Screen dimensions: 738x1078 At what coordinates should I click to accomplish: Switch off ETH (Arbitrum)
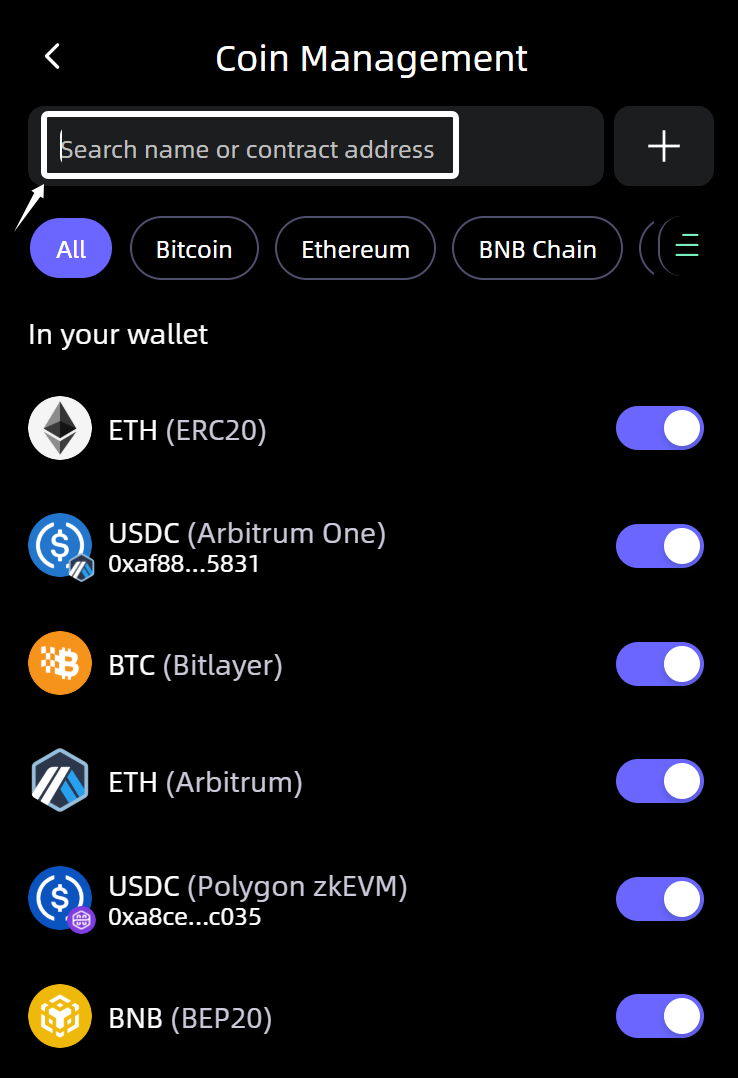(660, 781)
